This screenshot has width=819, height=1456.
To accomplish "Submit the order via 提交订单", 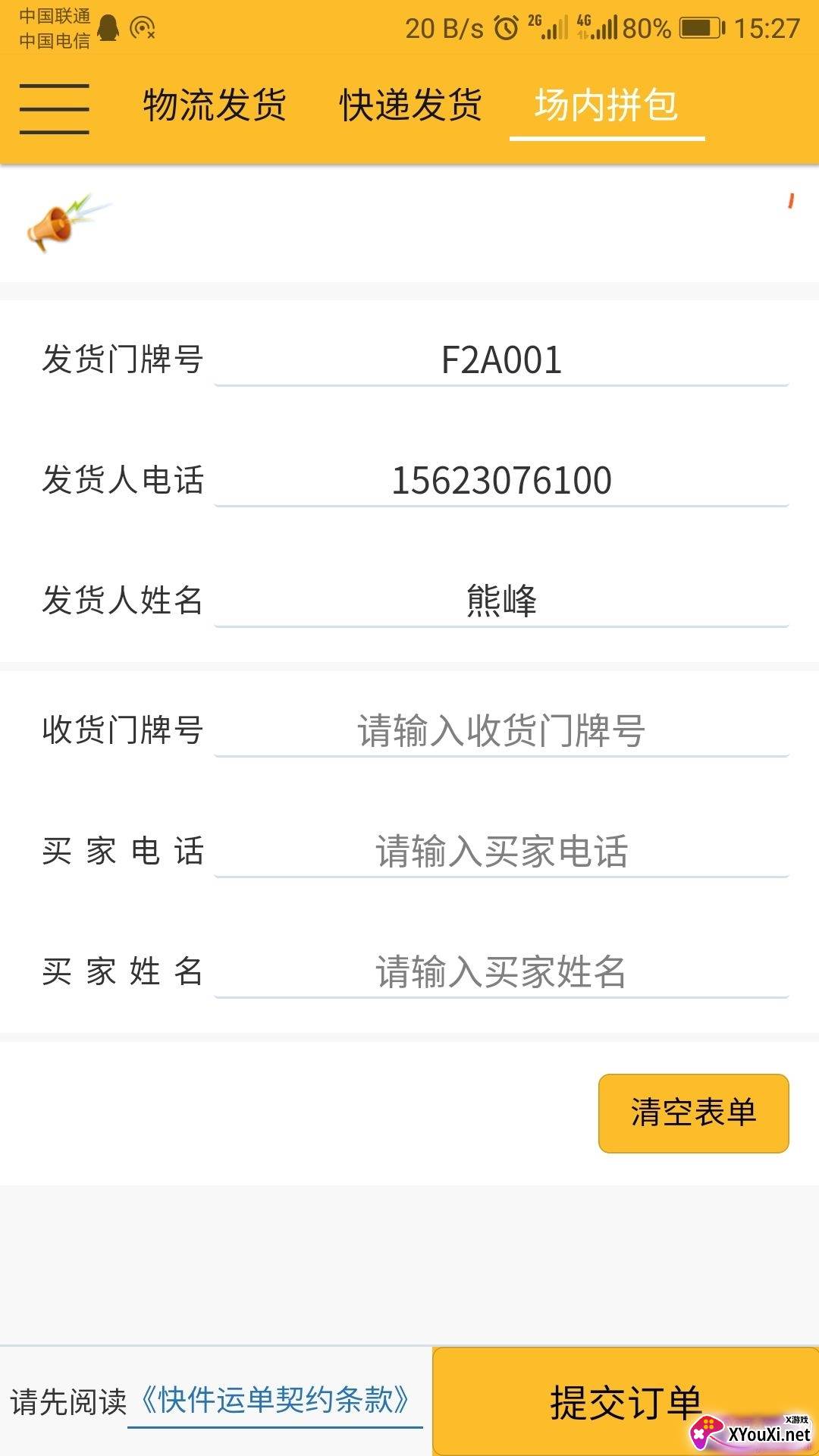I will (x=625, y=1401).
